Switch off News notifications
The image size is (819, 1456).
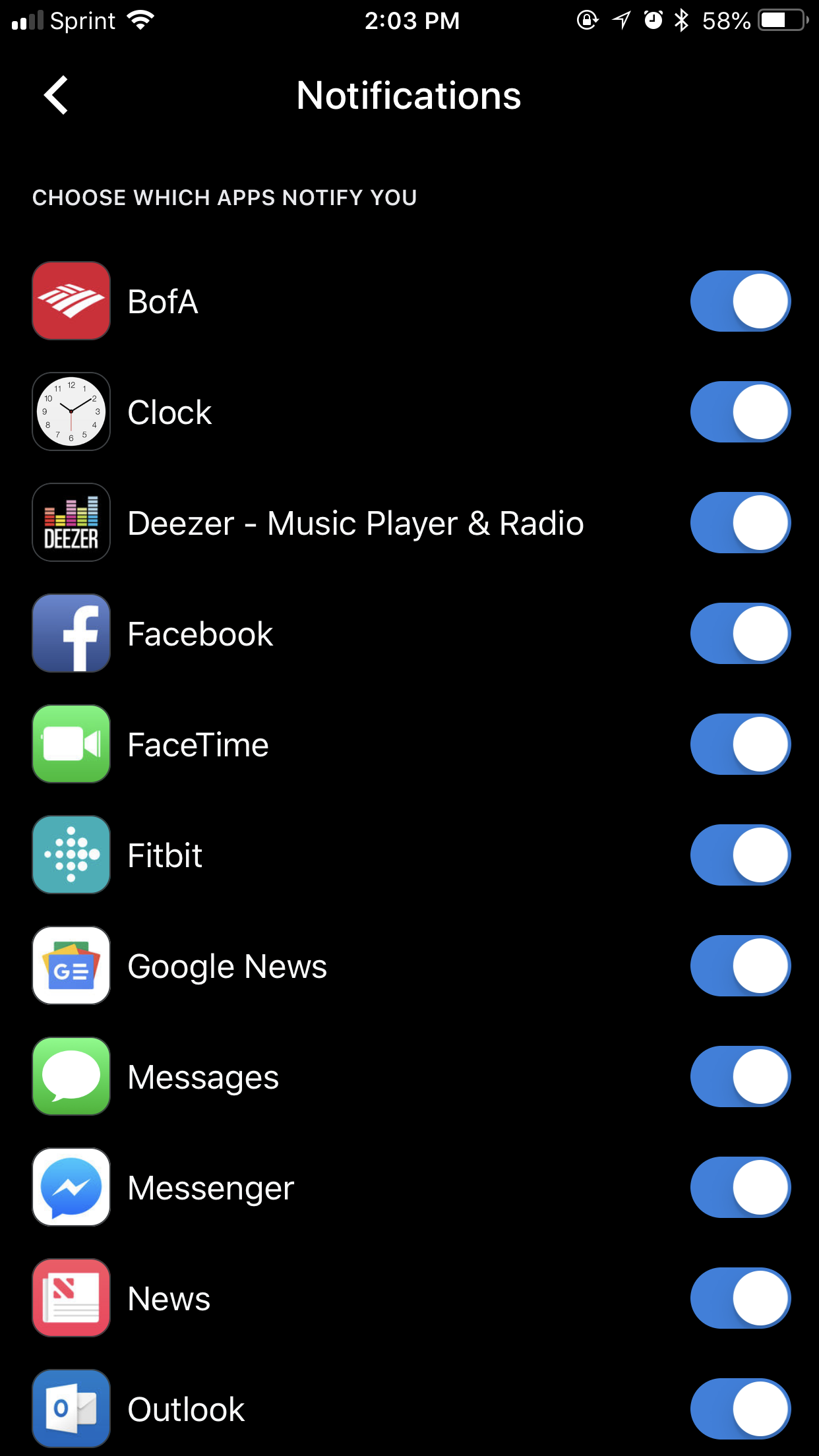tap(741, 1298)
